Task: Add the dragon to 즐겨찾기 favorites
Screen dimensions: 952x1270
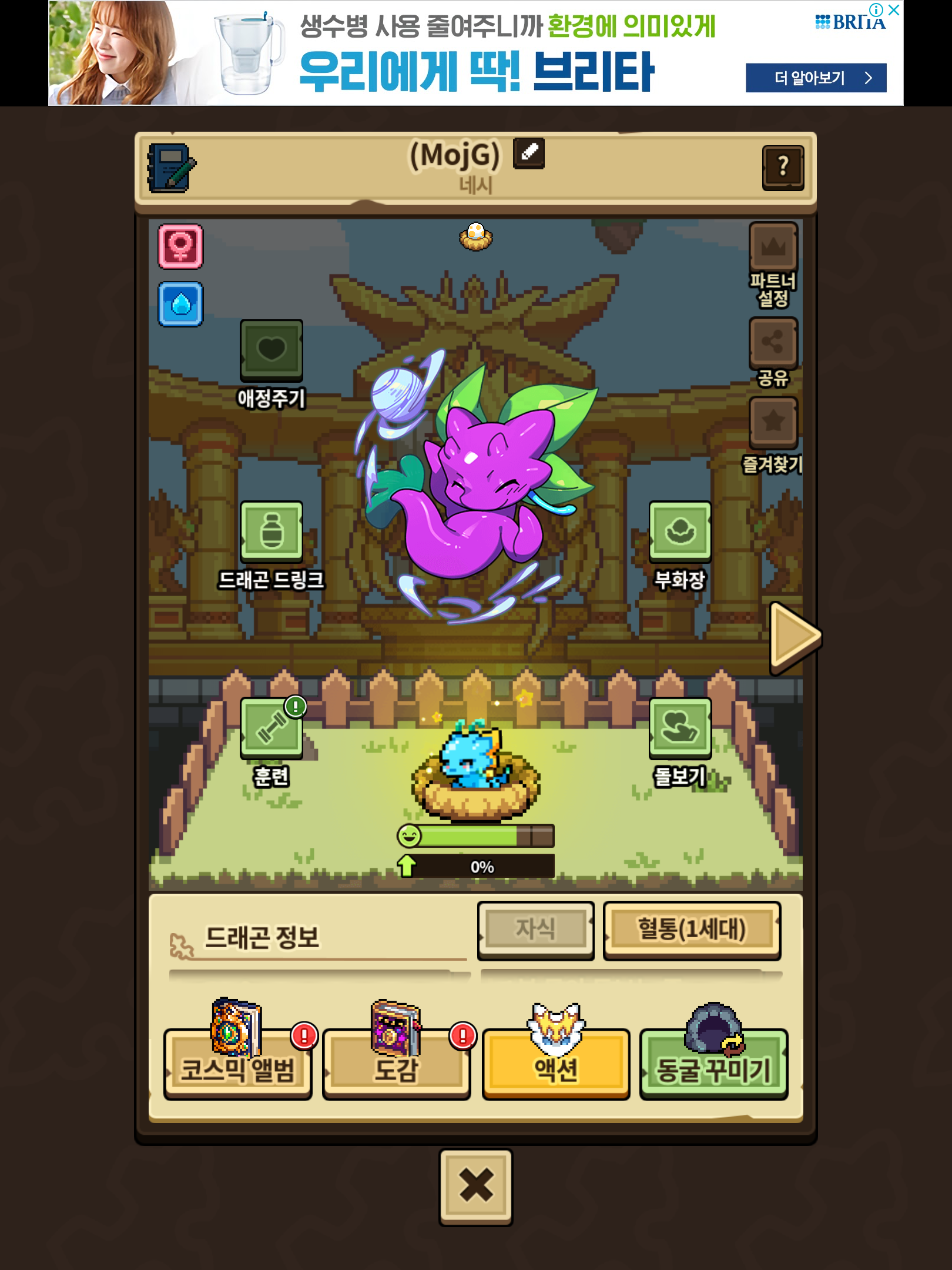Action: coord(773,422)
